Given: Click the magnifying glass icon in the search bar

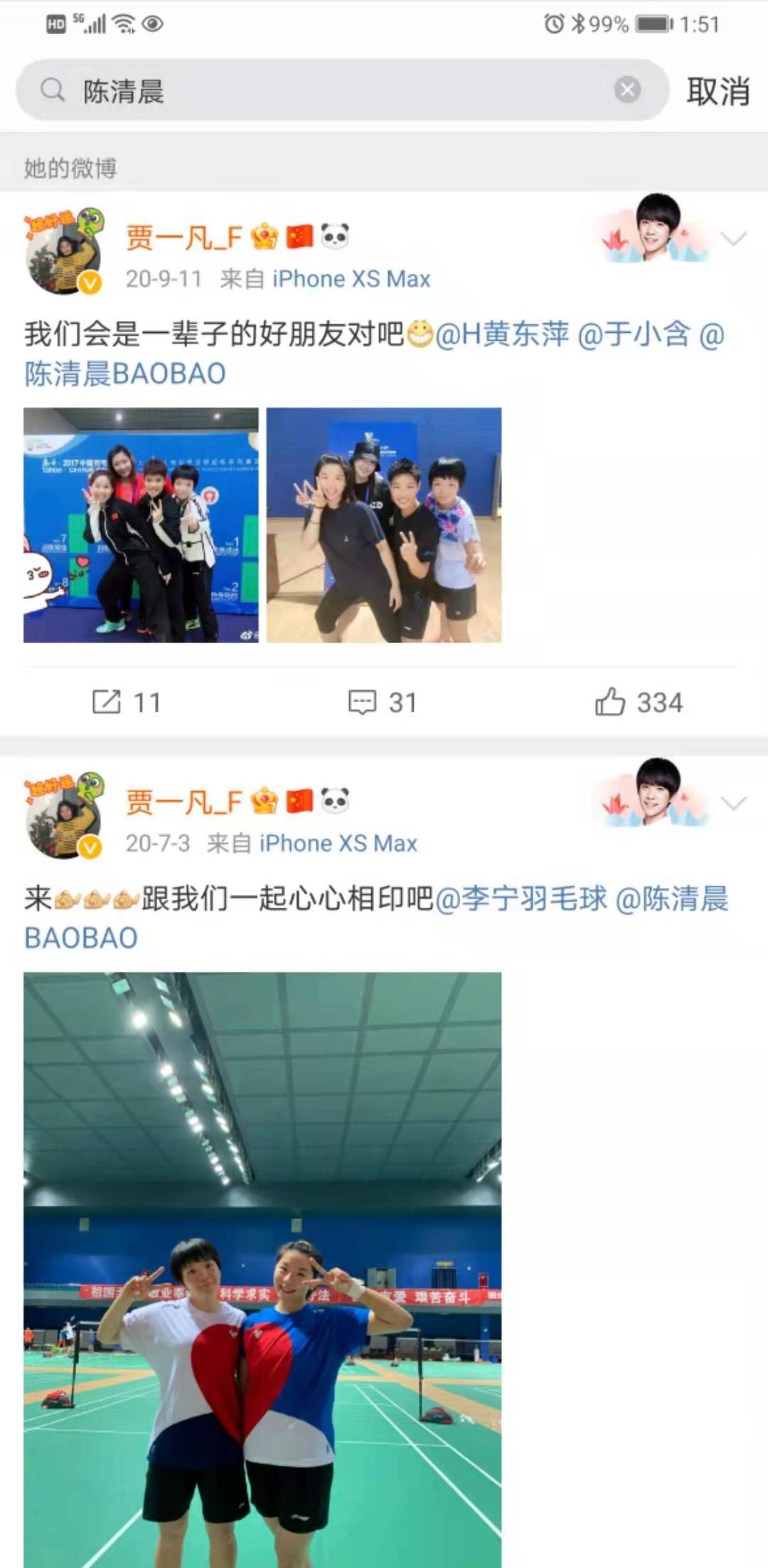Looking at the screenshot, I should click(x=51, y=90).
